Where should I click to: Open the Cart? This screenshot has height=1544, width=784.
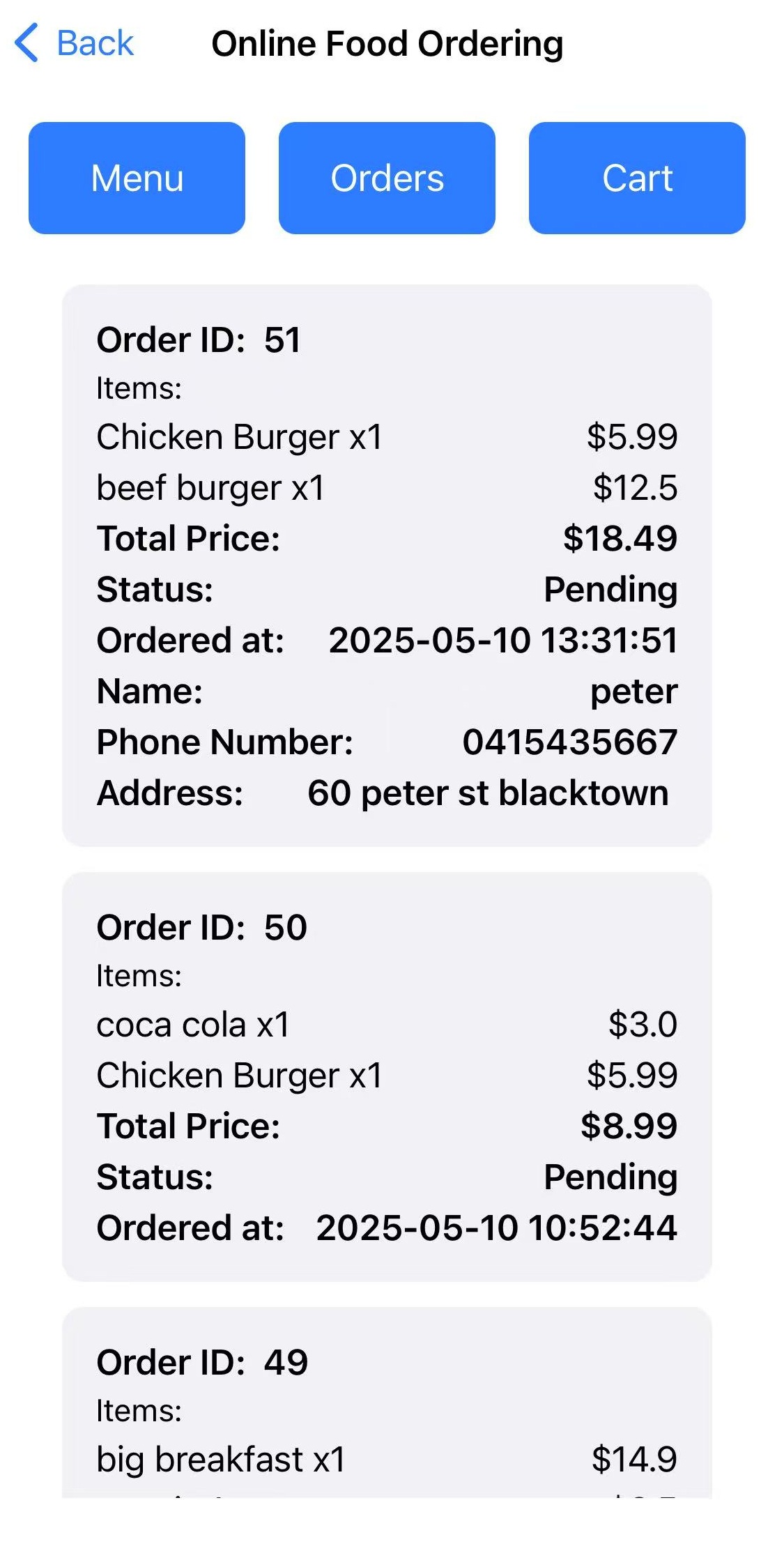(x=638, y=178)
